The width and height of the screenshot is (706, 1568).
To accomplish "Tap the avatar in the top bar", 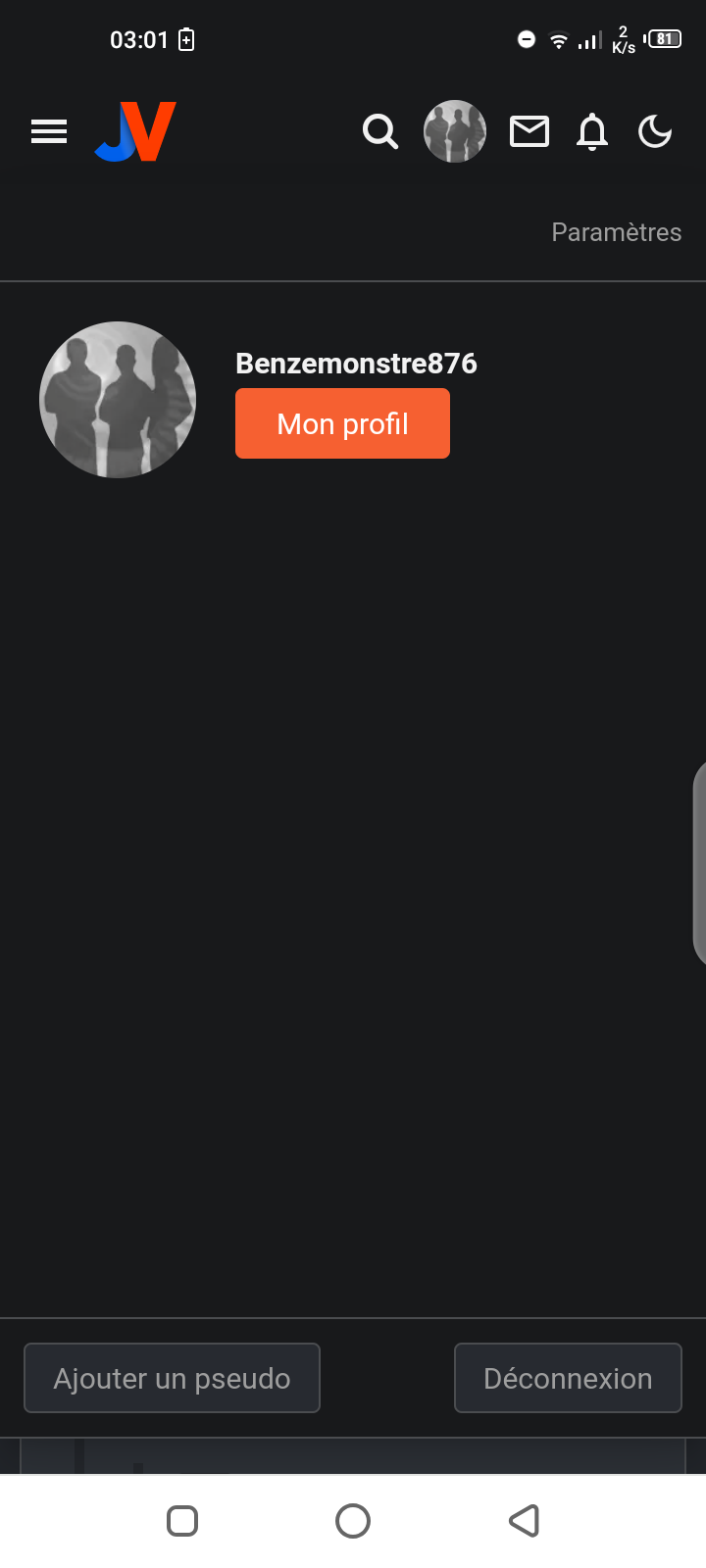I will pyautogui.click(x=455, y=131).
